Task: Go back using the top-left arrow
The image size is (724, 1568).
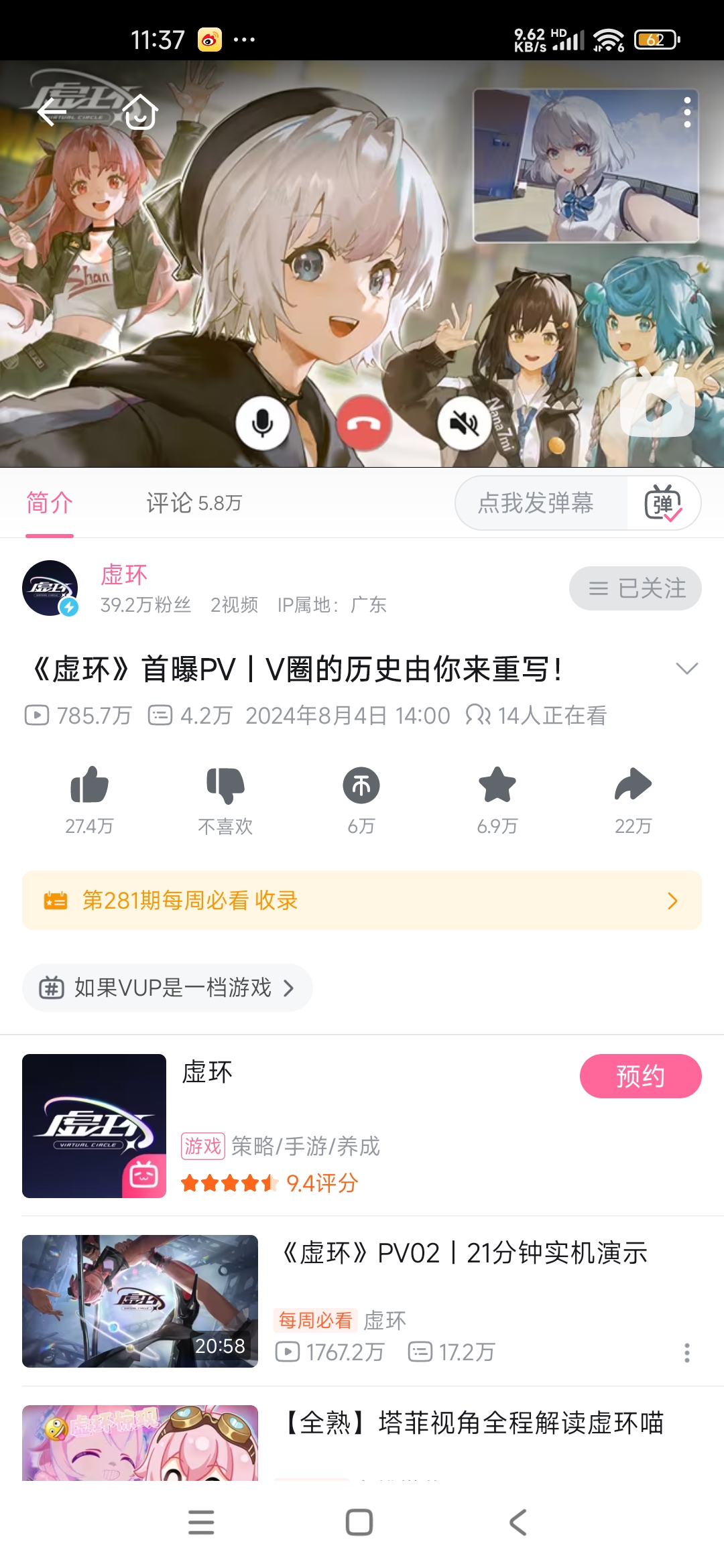Action: [x=52, y=112]
